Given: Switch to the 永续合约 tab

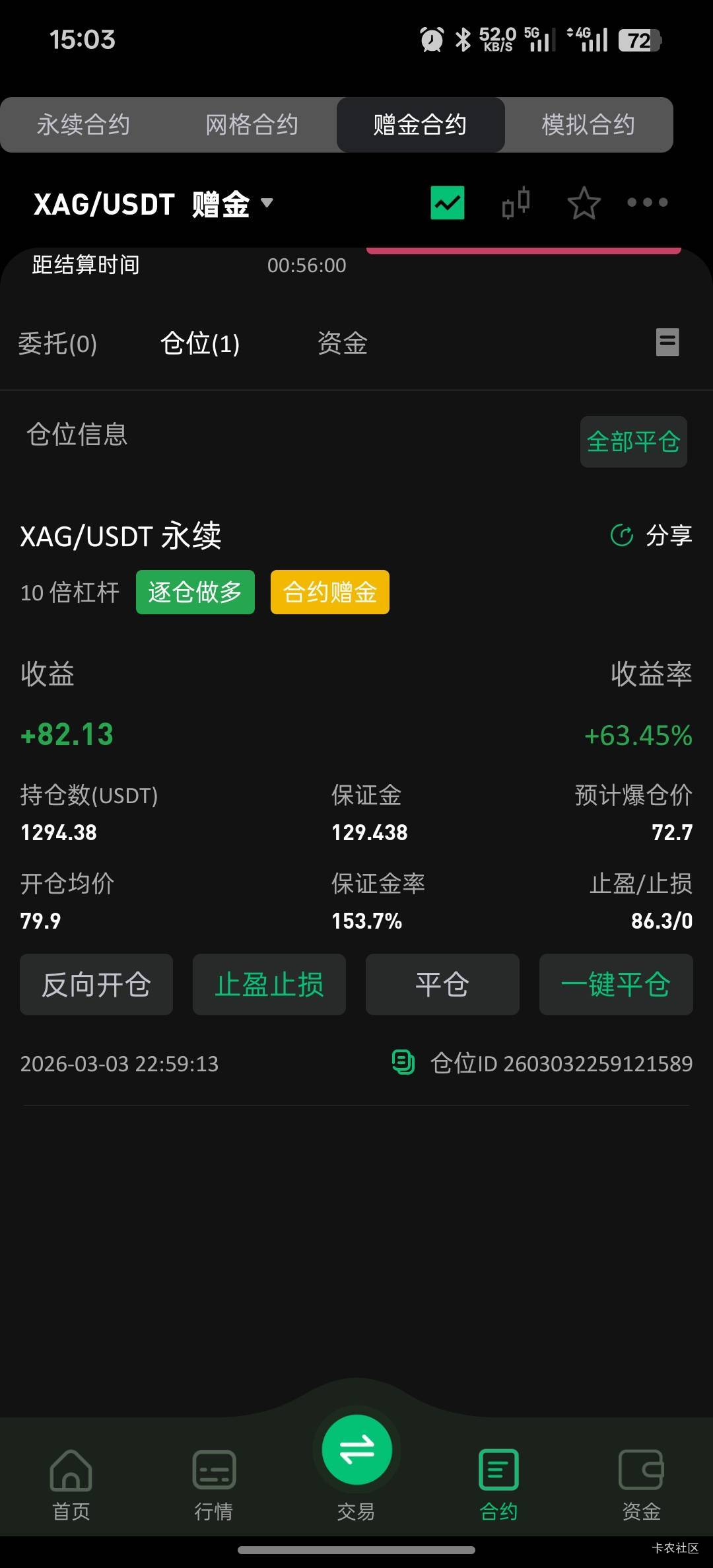Looking at the screenshot, I should (x=83, y=125).
